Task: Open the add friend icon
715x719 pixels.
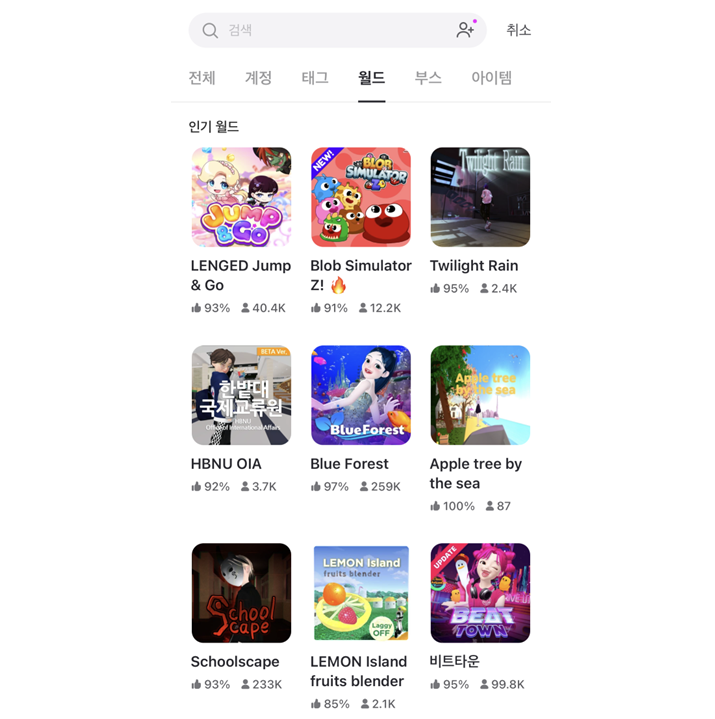Action: (x=465, y=30)
